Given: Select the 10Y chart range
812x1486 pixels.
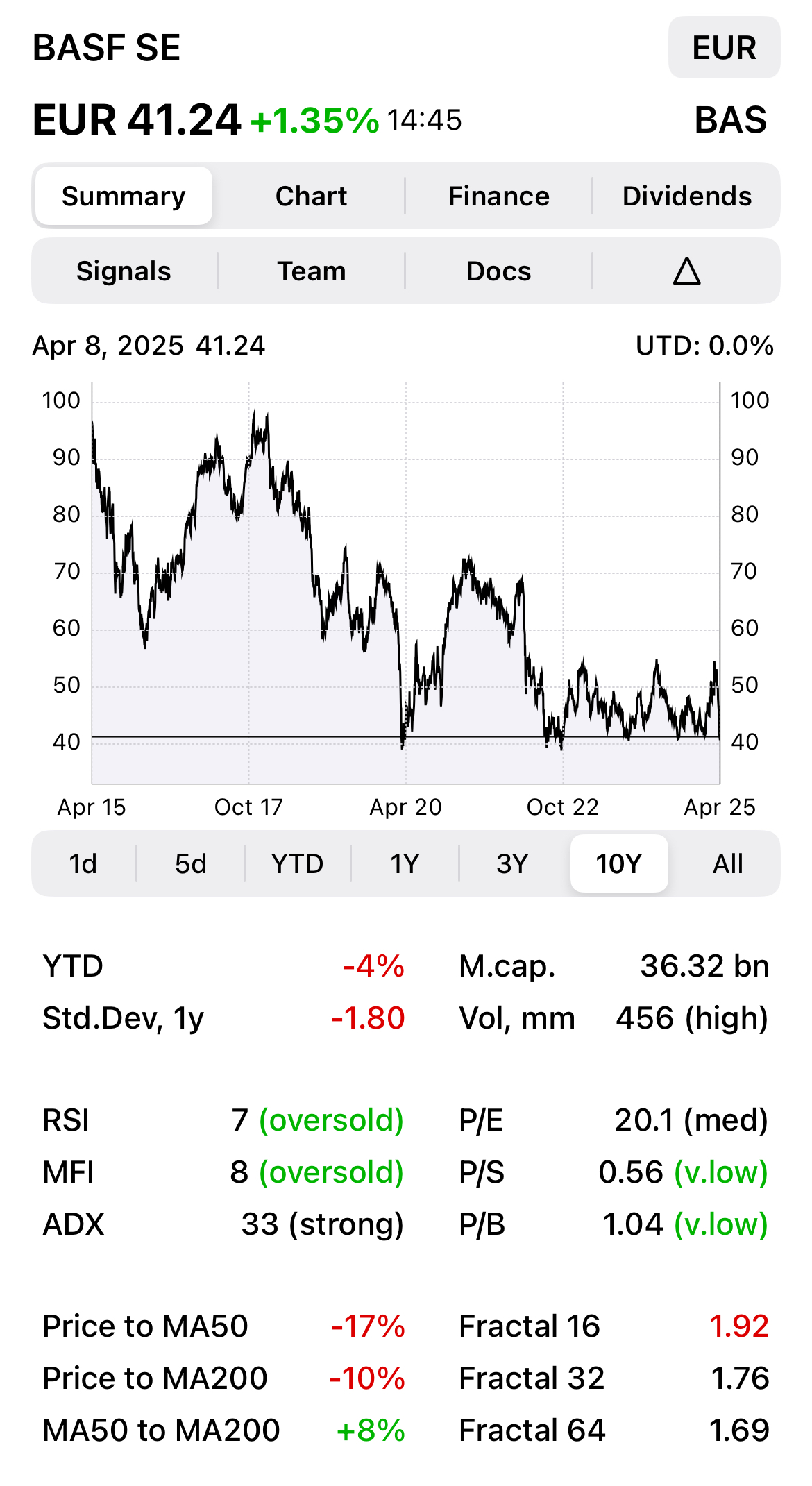Looking at the screenshot, I should click(x=619, y=864).
